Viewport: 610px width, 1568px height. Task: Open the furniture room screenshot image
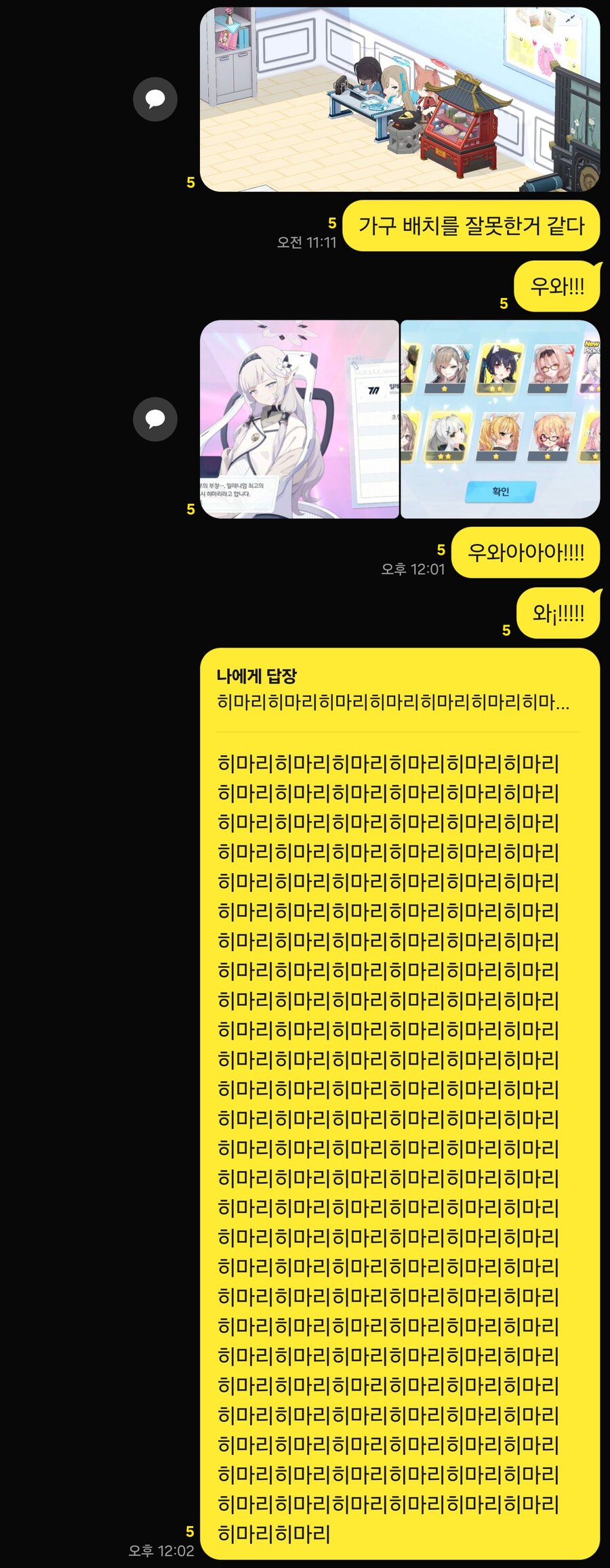[x=400, y=99]
